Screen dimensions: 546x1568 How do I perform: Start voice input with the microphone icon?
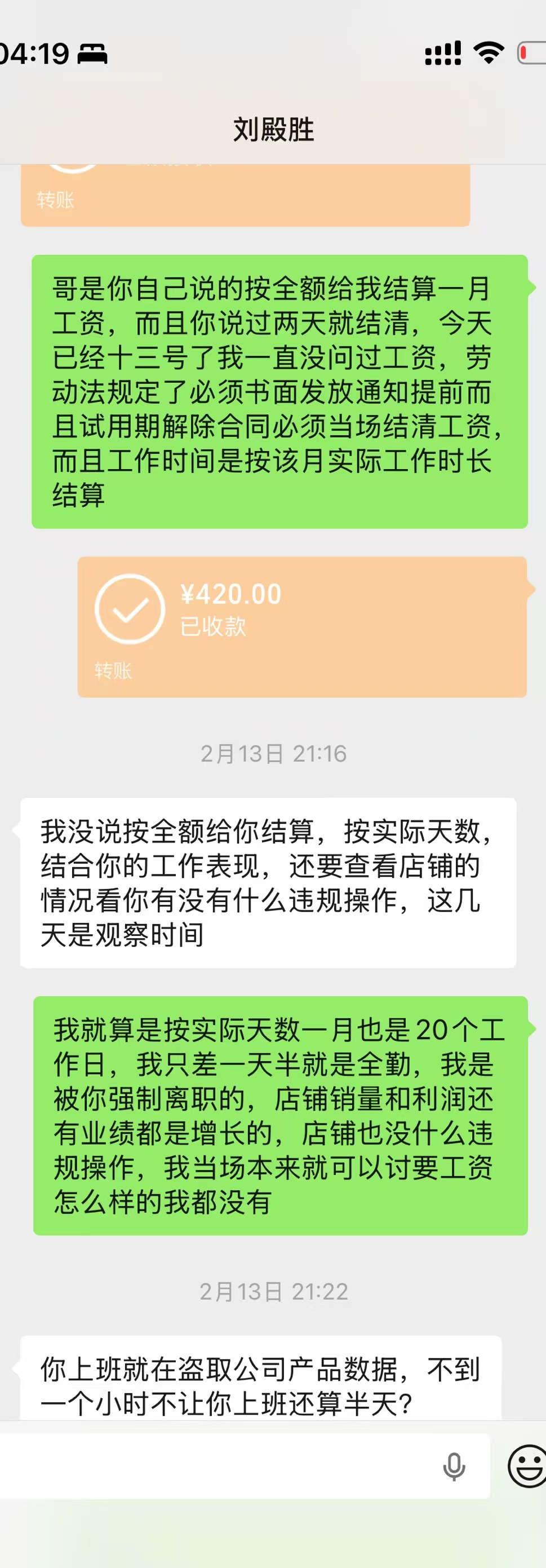click(454, 1466)
